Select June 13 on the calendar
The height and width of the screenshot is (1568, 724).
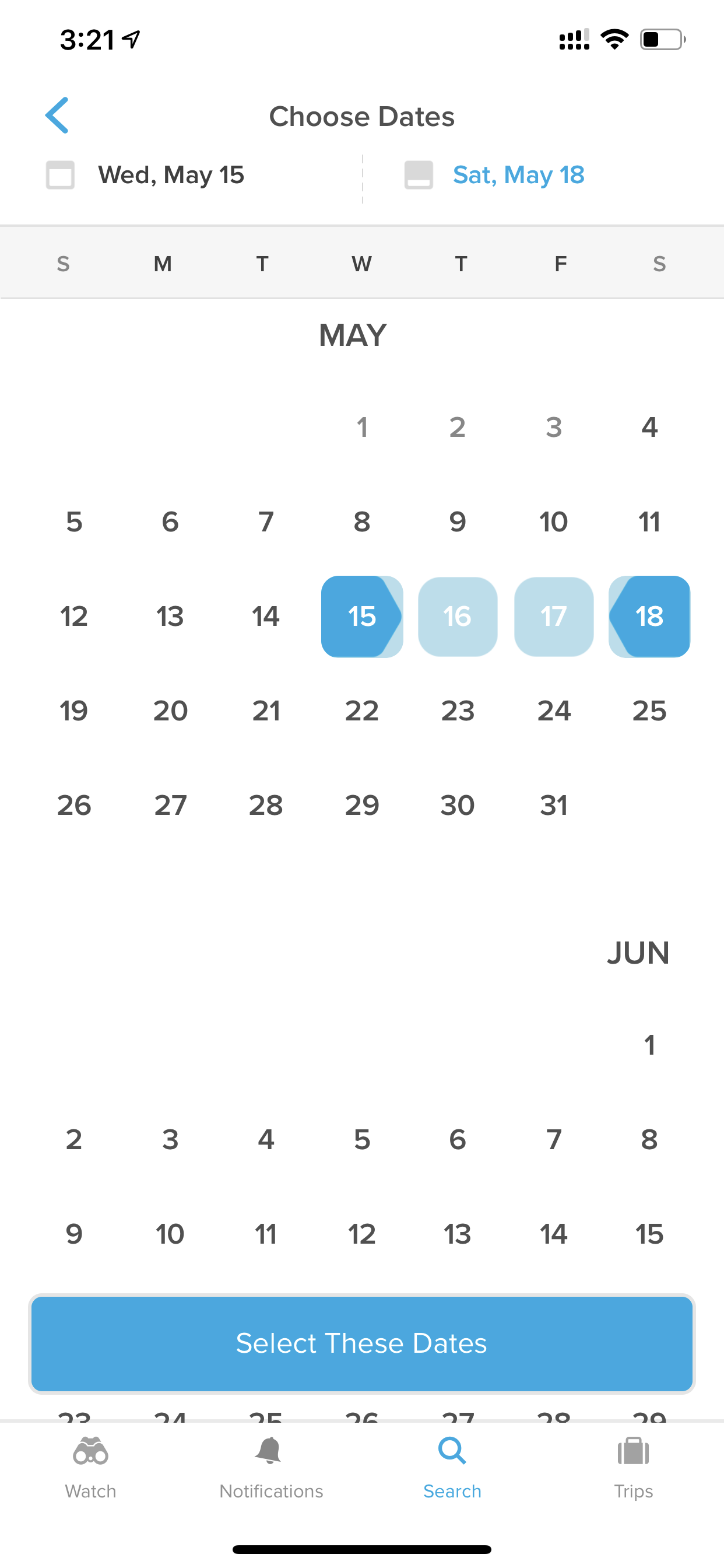pyautogui.click(x=458, y=1234)
